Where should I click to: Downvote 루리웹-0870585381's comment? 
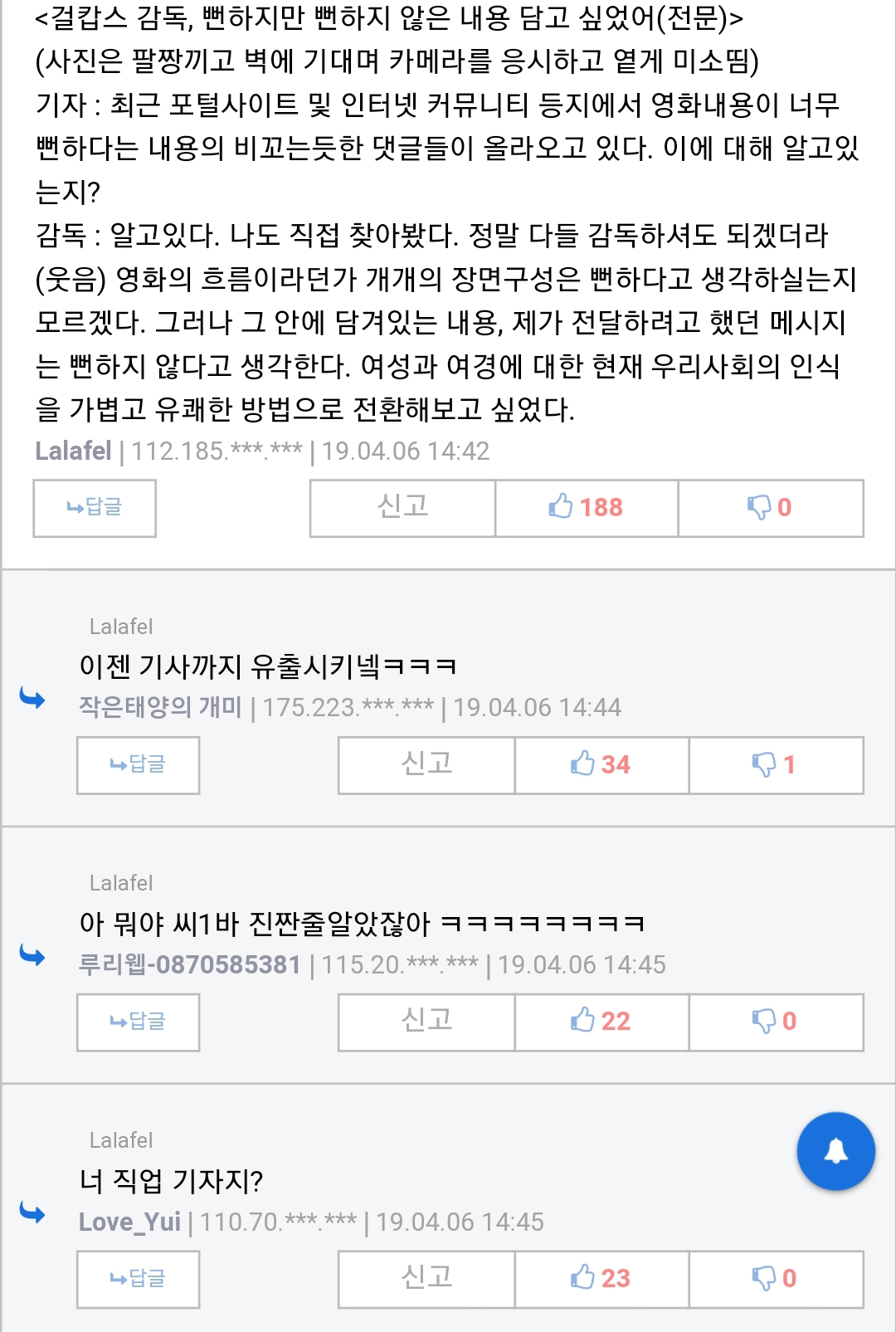[776, 1022]
